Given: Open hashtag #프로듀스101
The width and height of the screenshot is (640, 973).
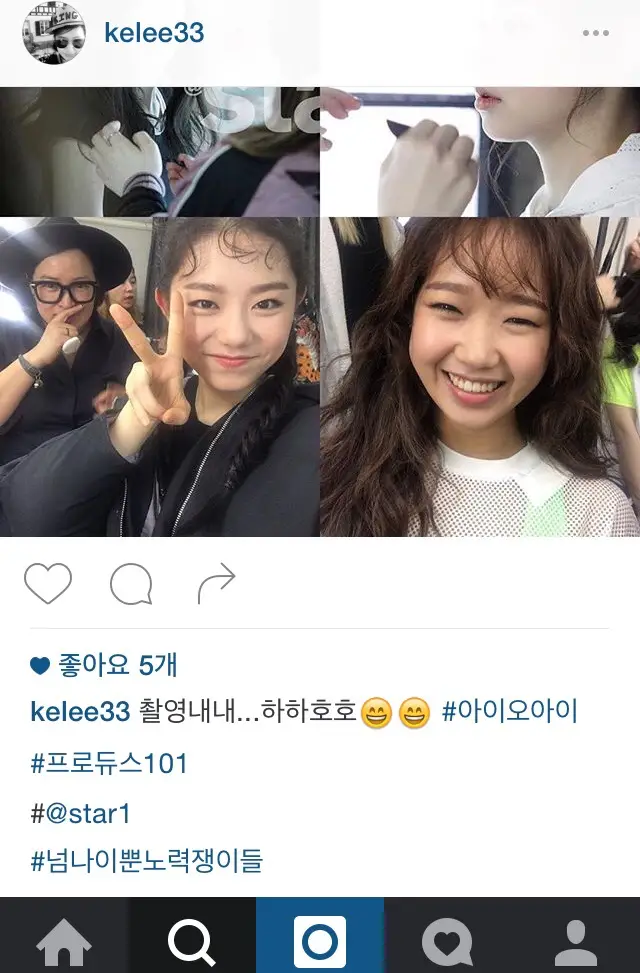Looking at the screenshot, I should pyautogui.click(x=109, y=763).
